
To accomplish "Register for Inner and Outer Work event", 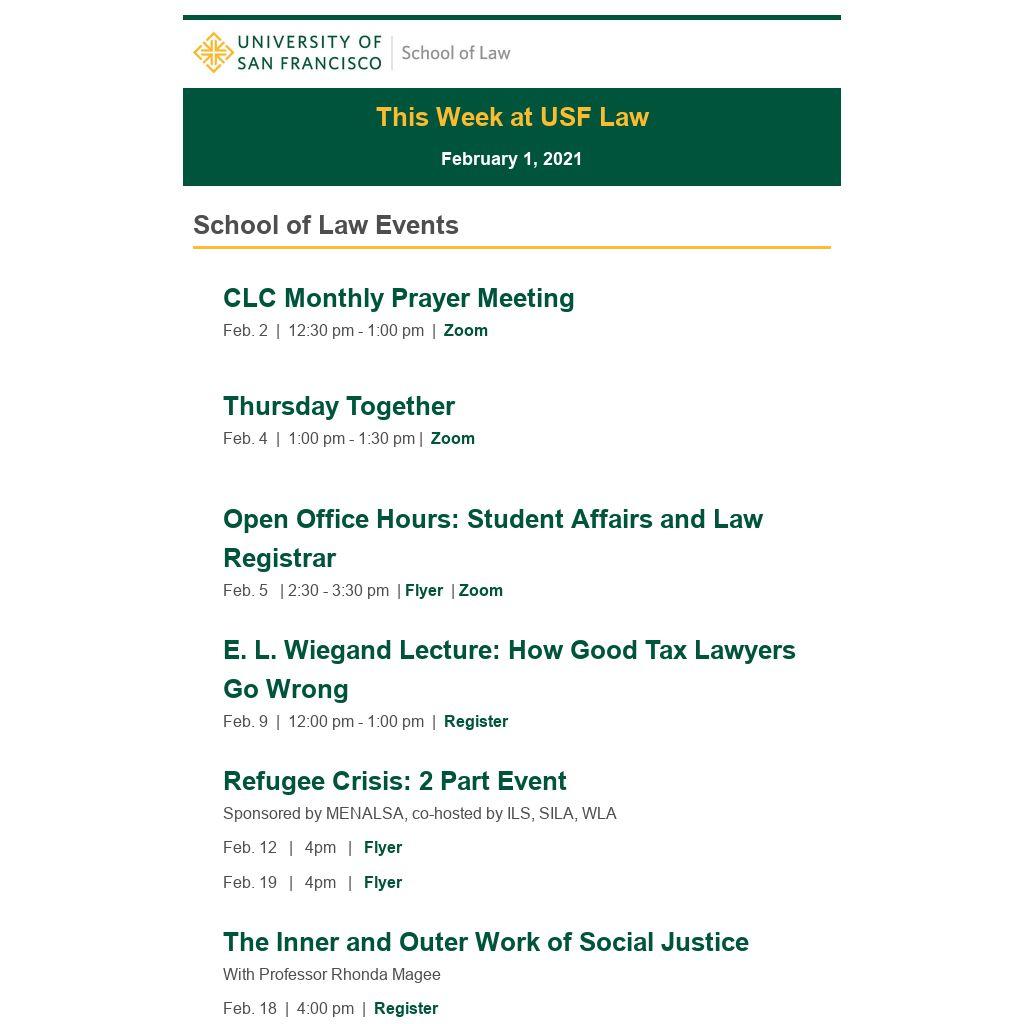I will pos(406,1009).
